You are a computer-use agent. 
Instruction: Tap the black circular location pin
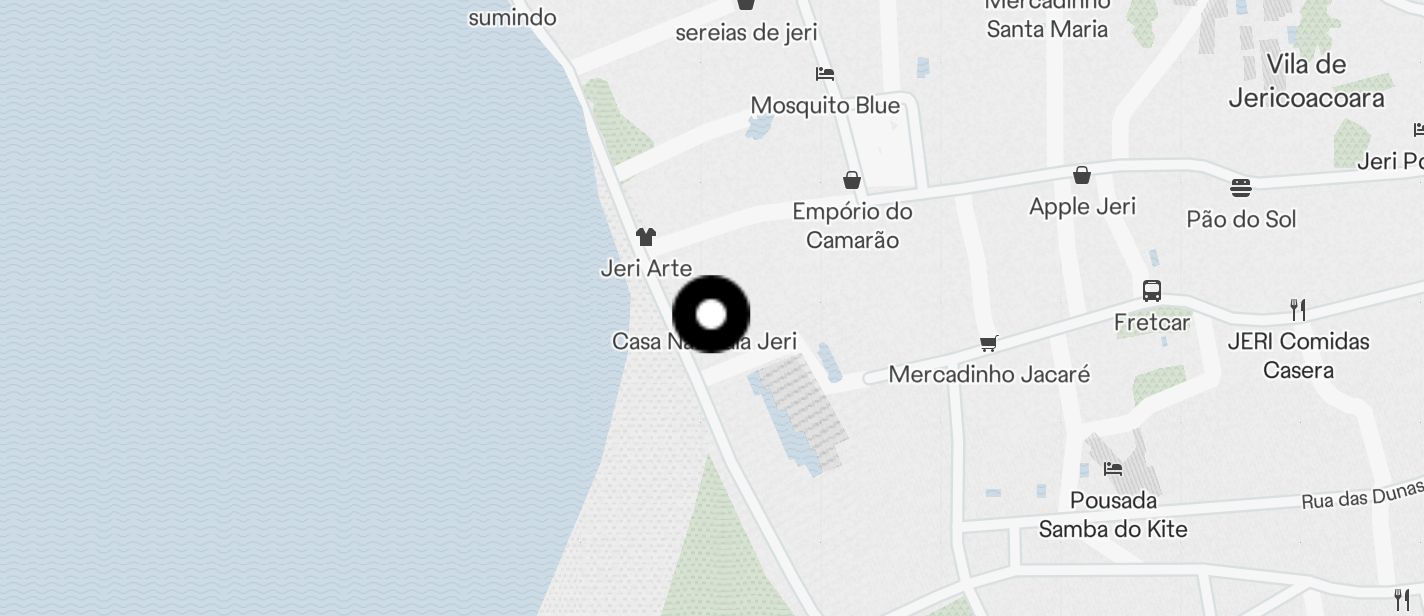711,314
